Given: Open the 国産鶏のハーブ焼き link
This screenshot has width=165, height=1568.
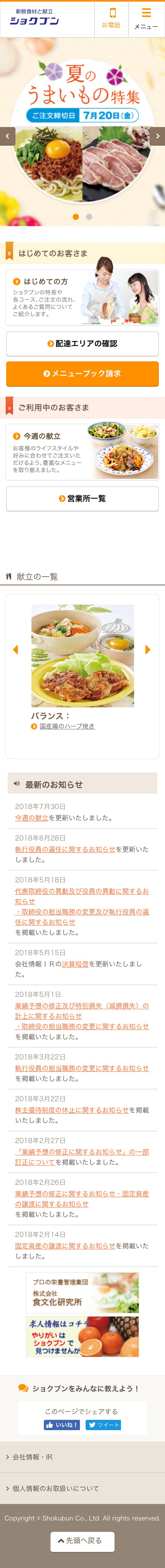Looking at the screenshot, I should 67,726.
